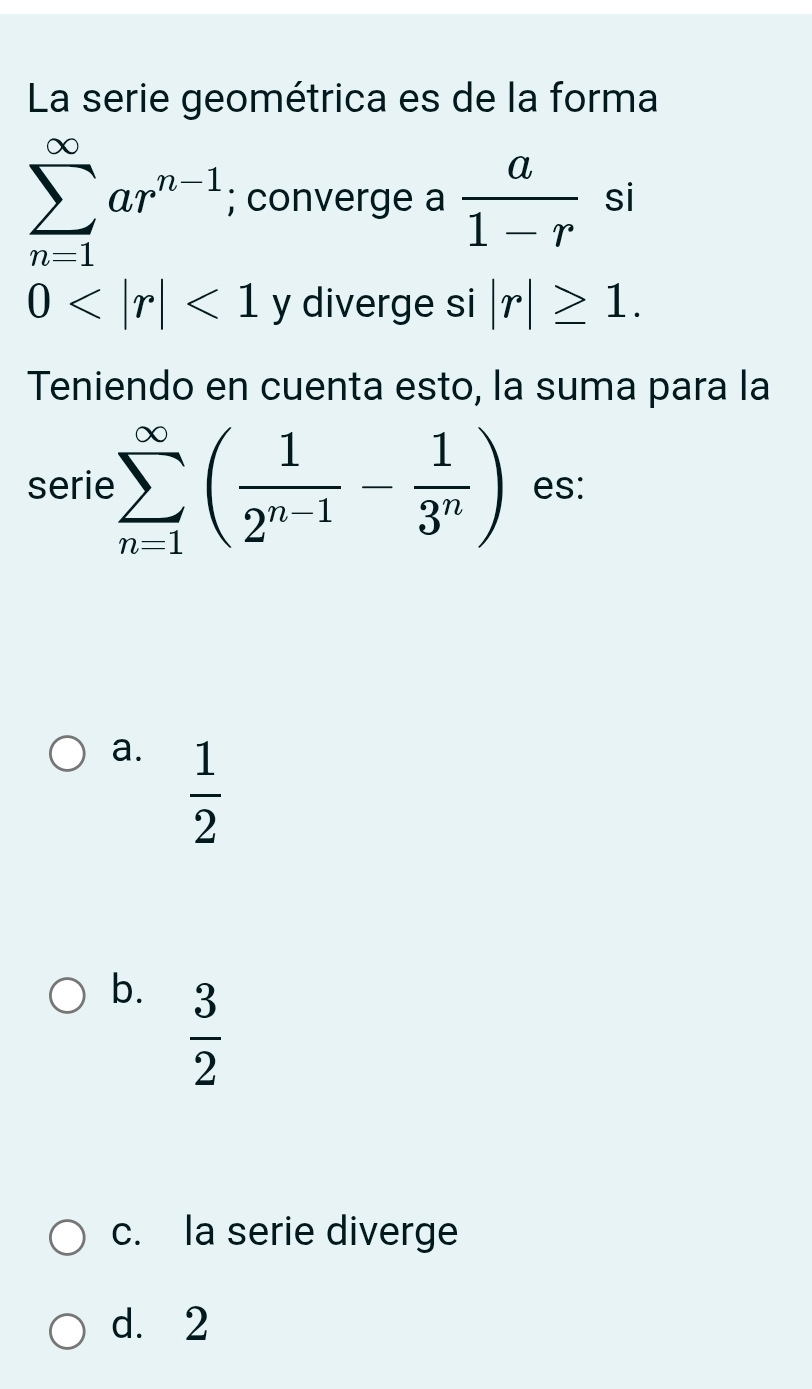Viewport: 812px width, 1389px height.
Task: Mark option c, la serie diverge
Action: pyautogui.click(x=68, y=1236)
